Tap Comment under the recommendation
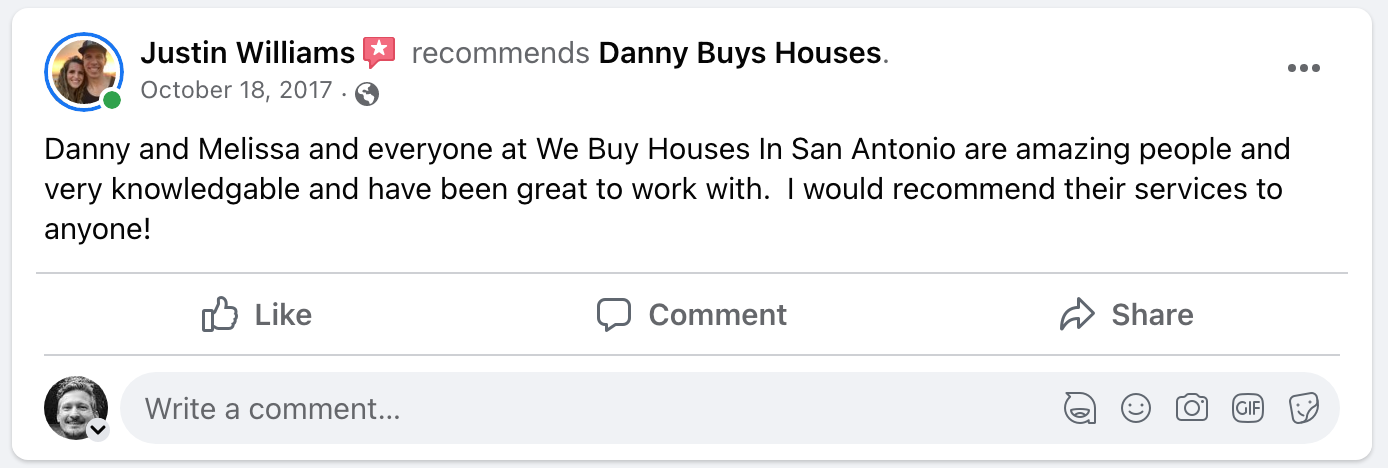This screenshot has width=1388, height=468. (x=692, y=315)
